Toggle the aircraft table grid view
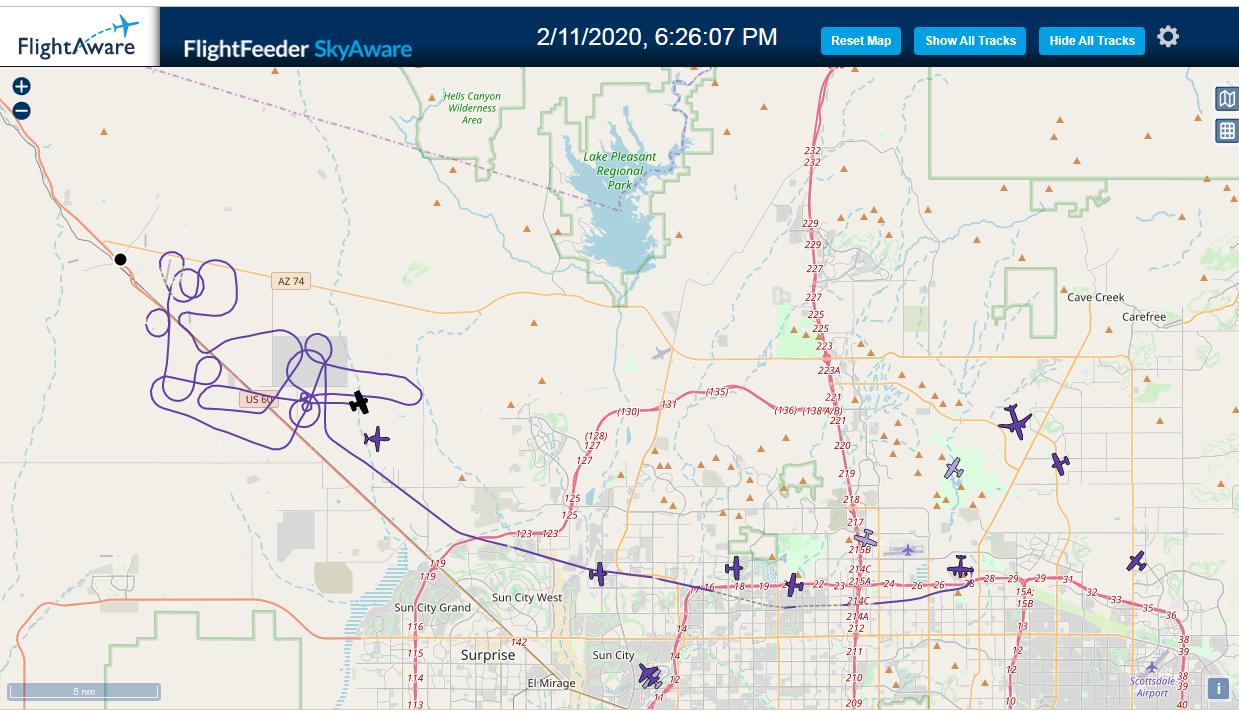Viewport: 1239px width, 711px height. pos(1226,130)
